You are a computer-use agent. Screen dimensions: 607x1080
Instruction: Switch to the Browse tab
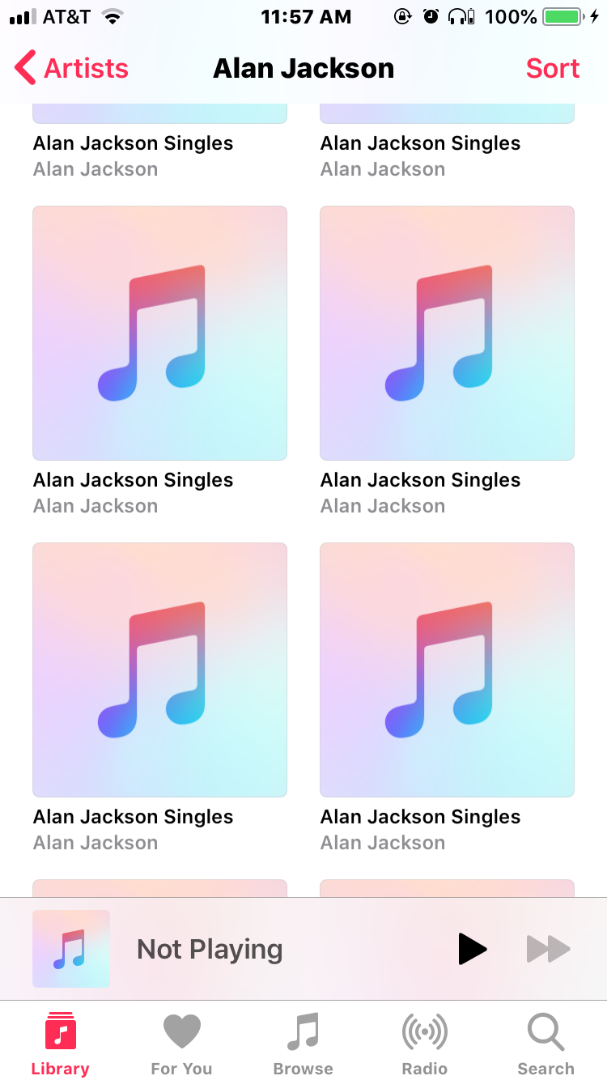click(x=303, y=1042)
